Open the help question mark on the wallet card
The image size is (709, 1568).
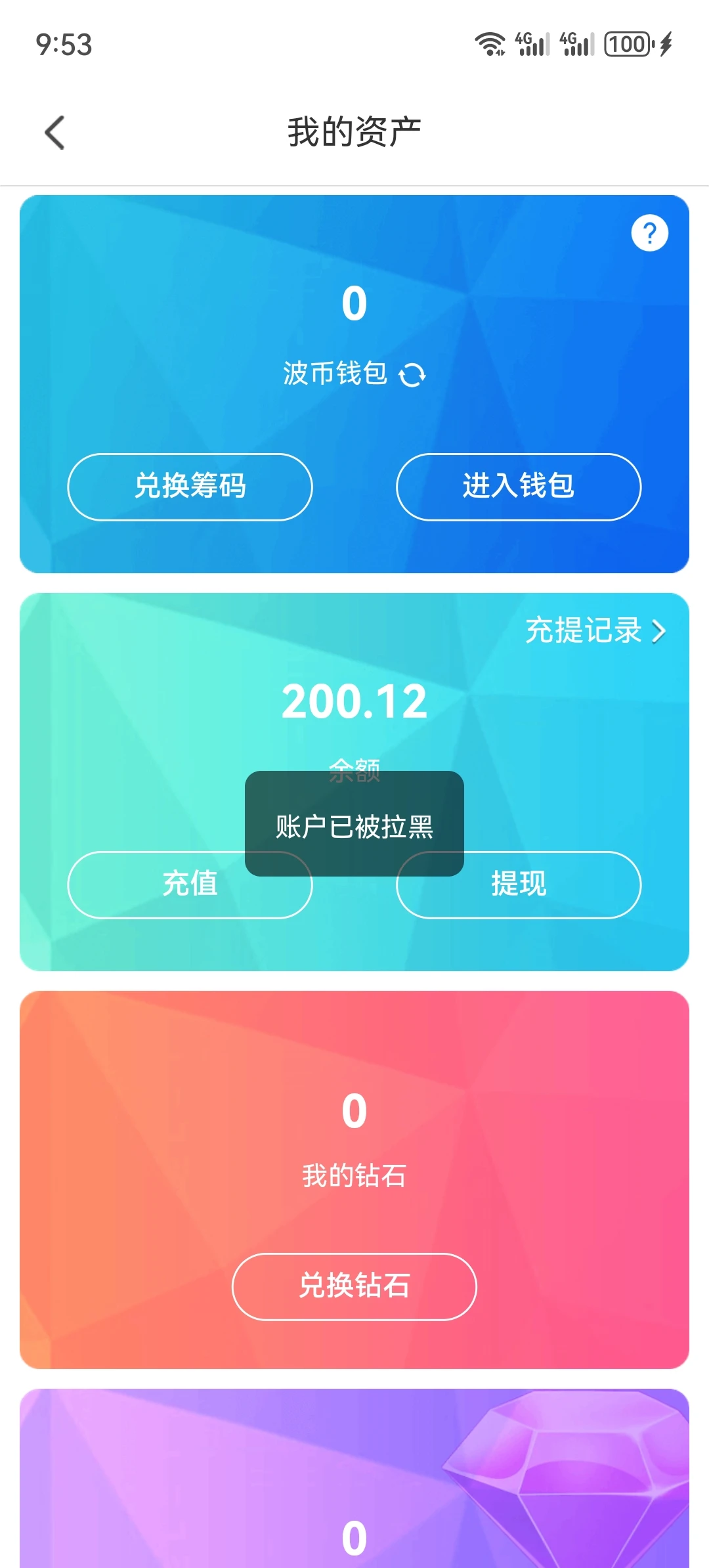(x=649, y=232)
